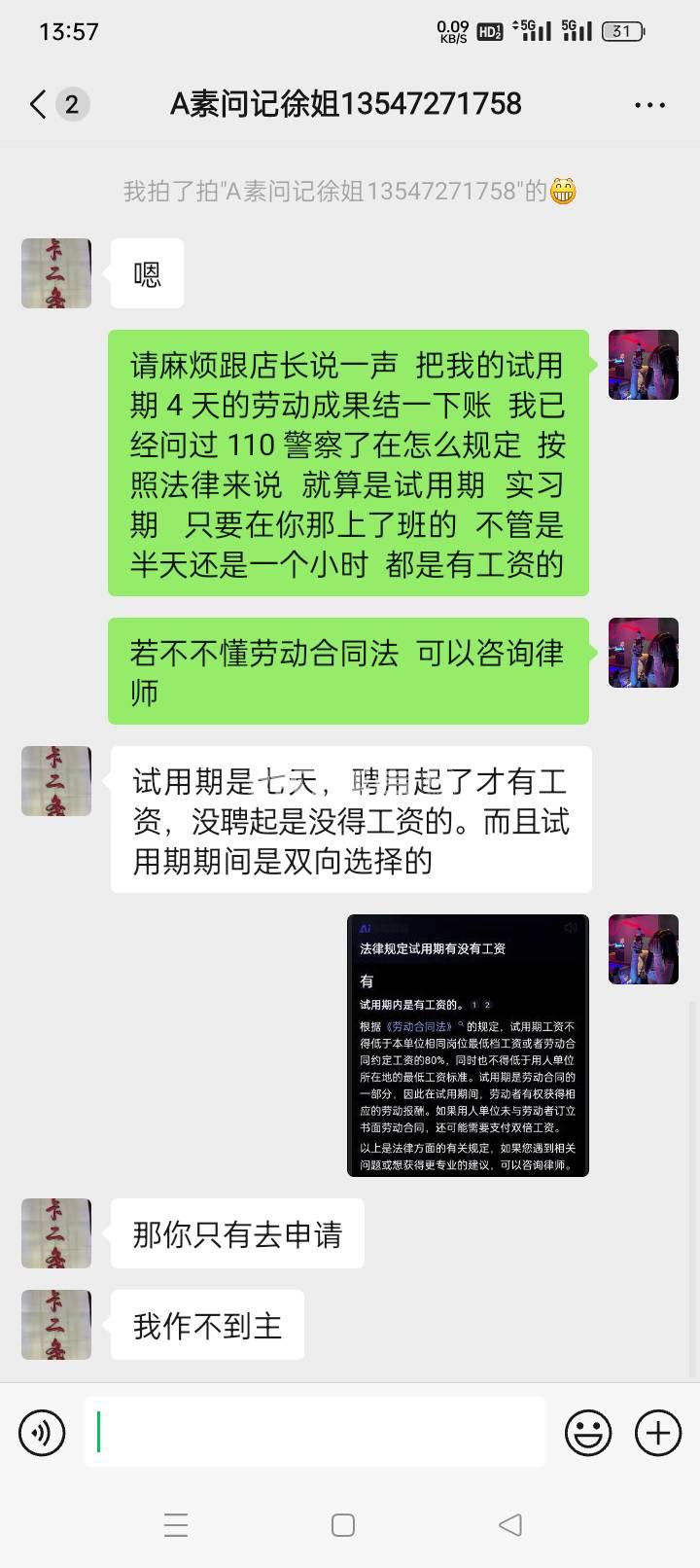Open contact avatar beside 我作不到主
The image size is (700, 1568).
tap(56, 1324)
